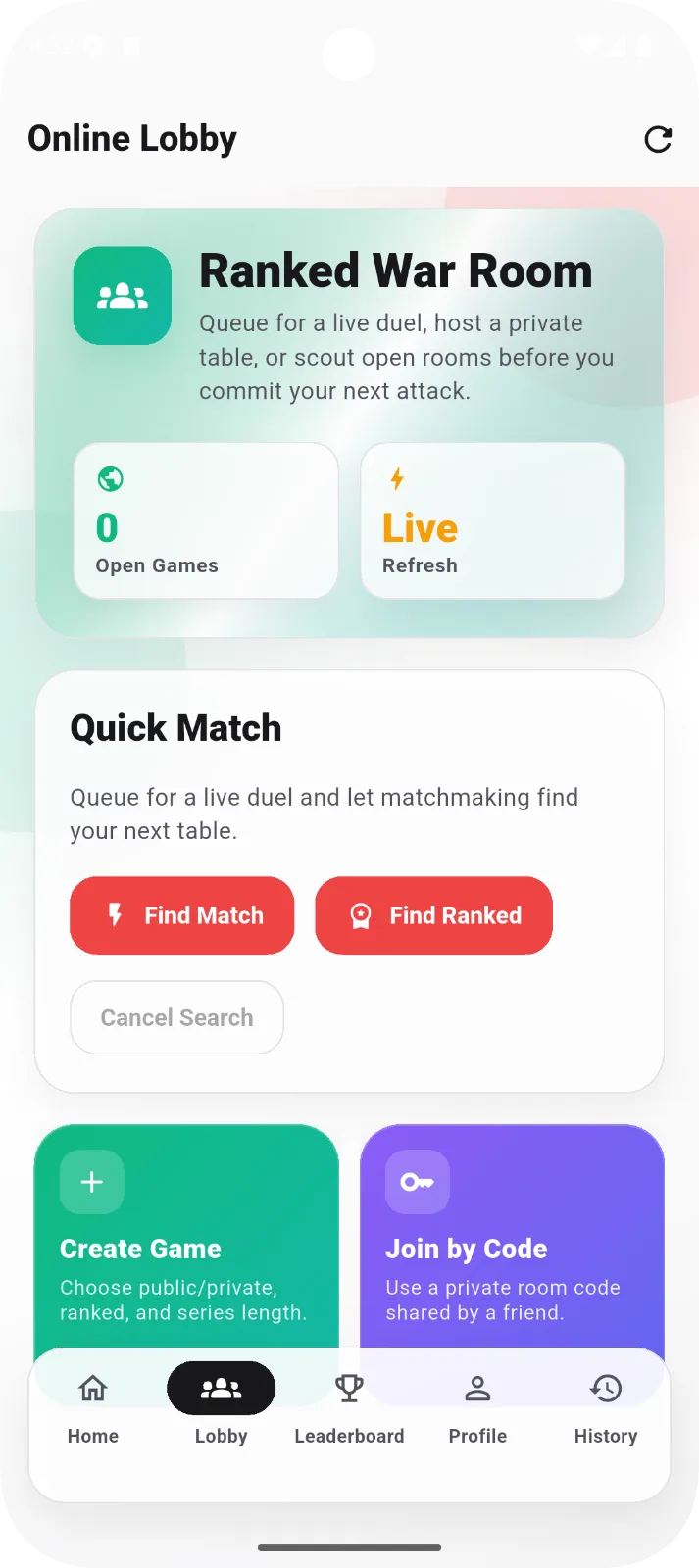Open the Open Games tile
Screen dimensions: 699x1568
pos(206,520)
